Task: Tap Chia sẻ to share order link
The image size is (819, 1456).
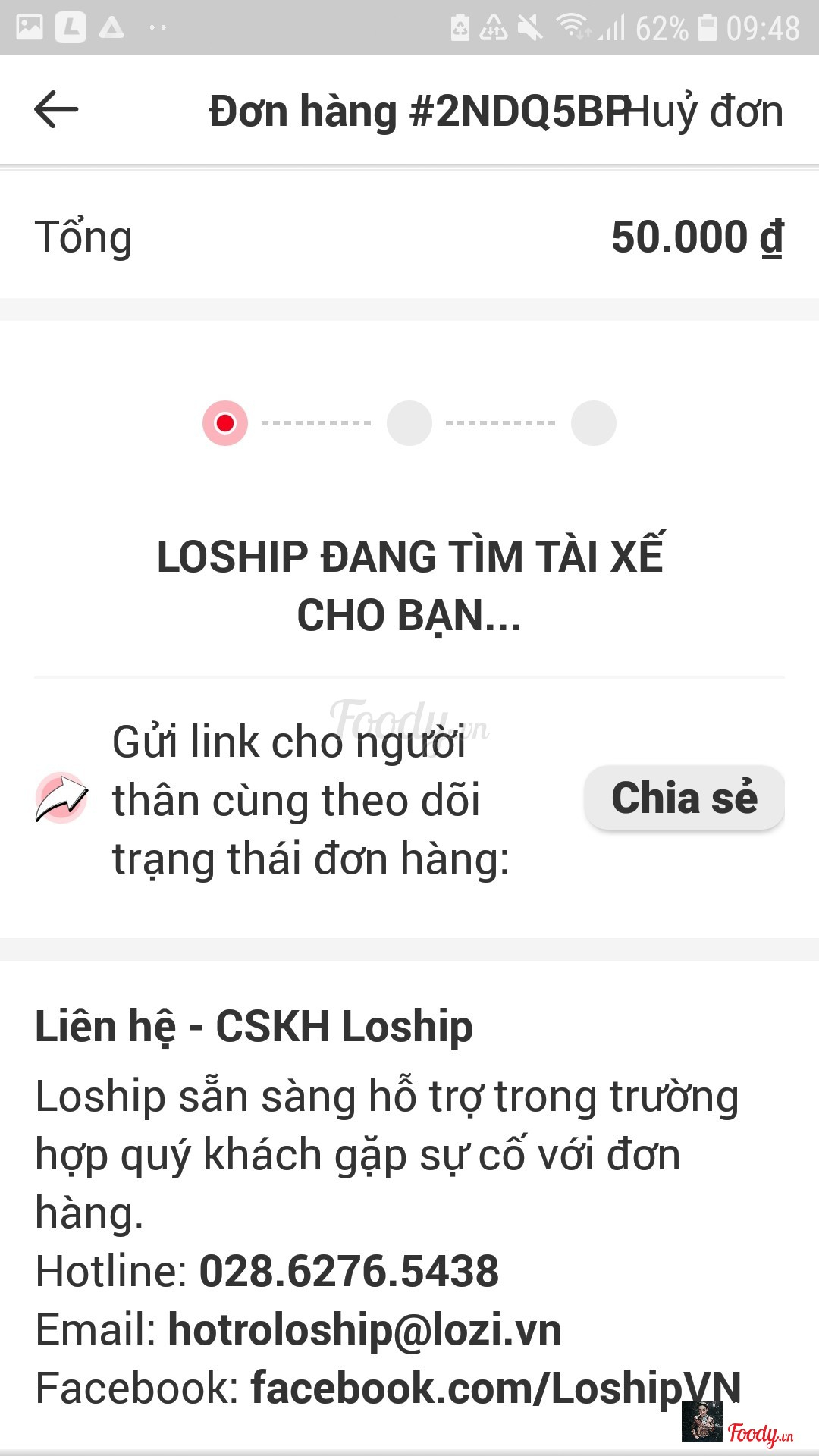Action: tap(684, 798)
